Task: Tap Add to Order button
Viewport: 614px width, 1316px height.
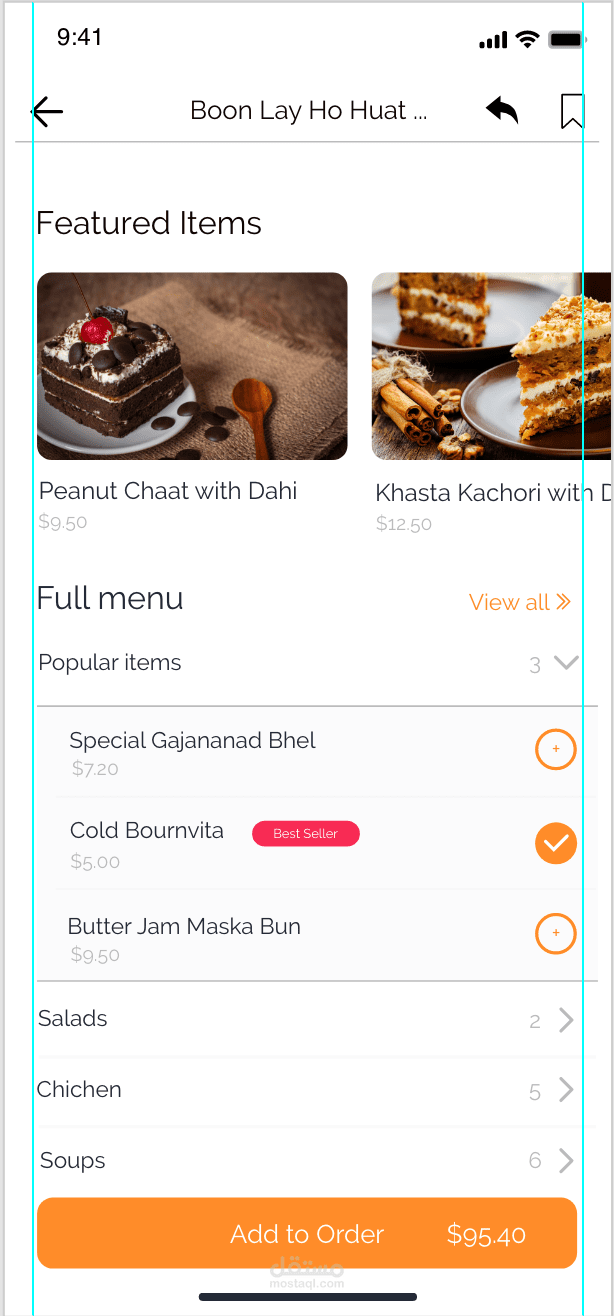Action: [307, 1233]
